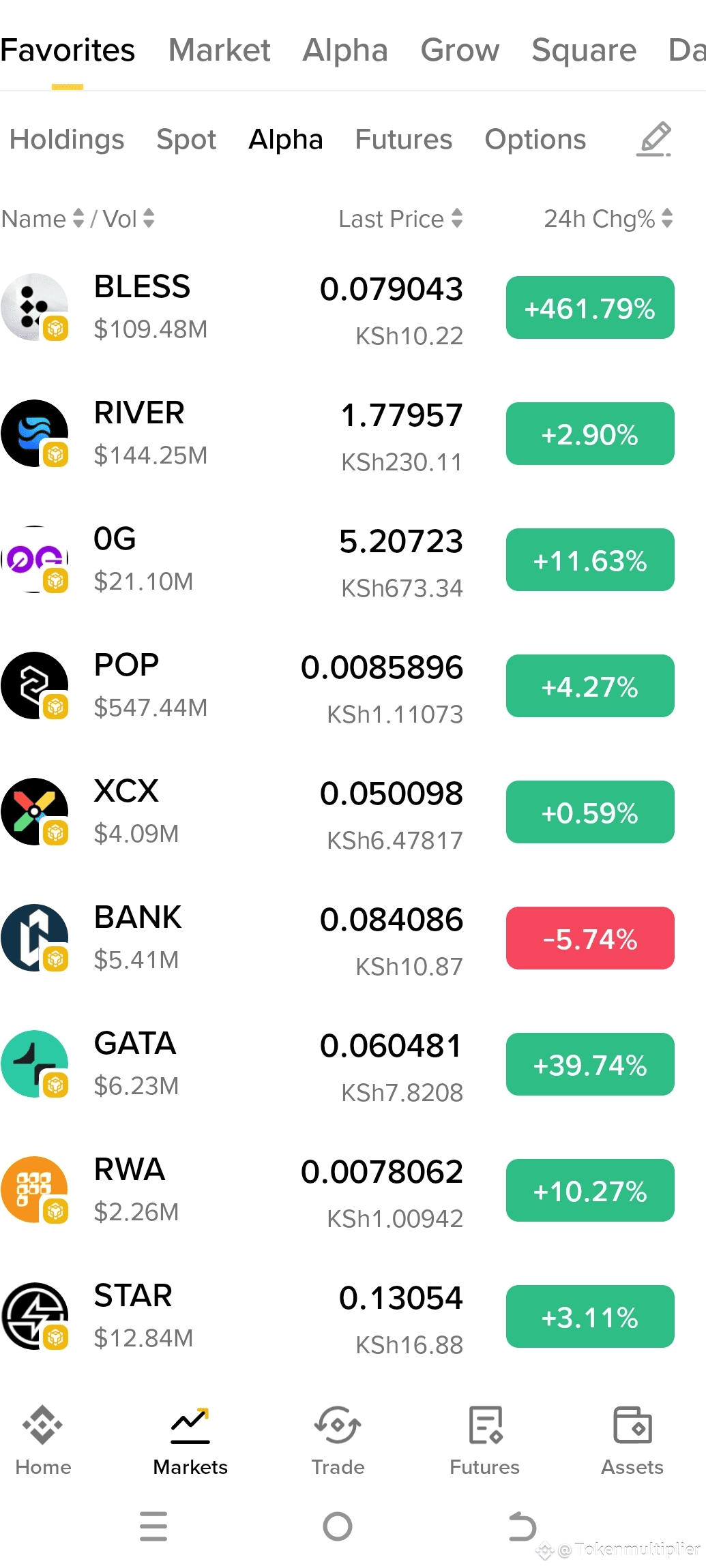The image size is (706, 1568).
Task: Open the Grow top tab
Action: 460,50
